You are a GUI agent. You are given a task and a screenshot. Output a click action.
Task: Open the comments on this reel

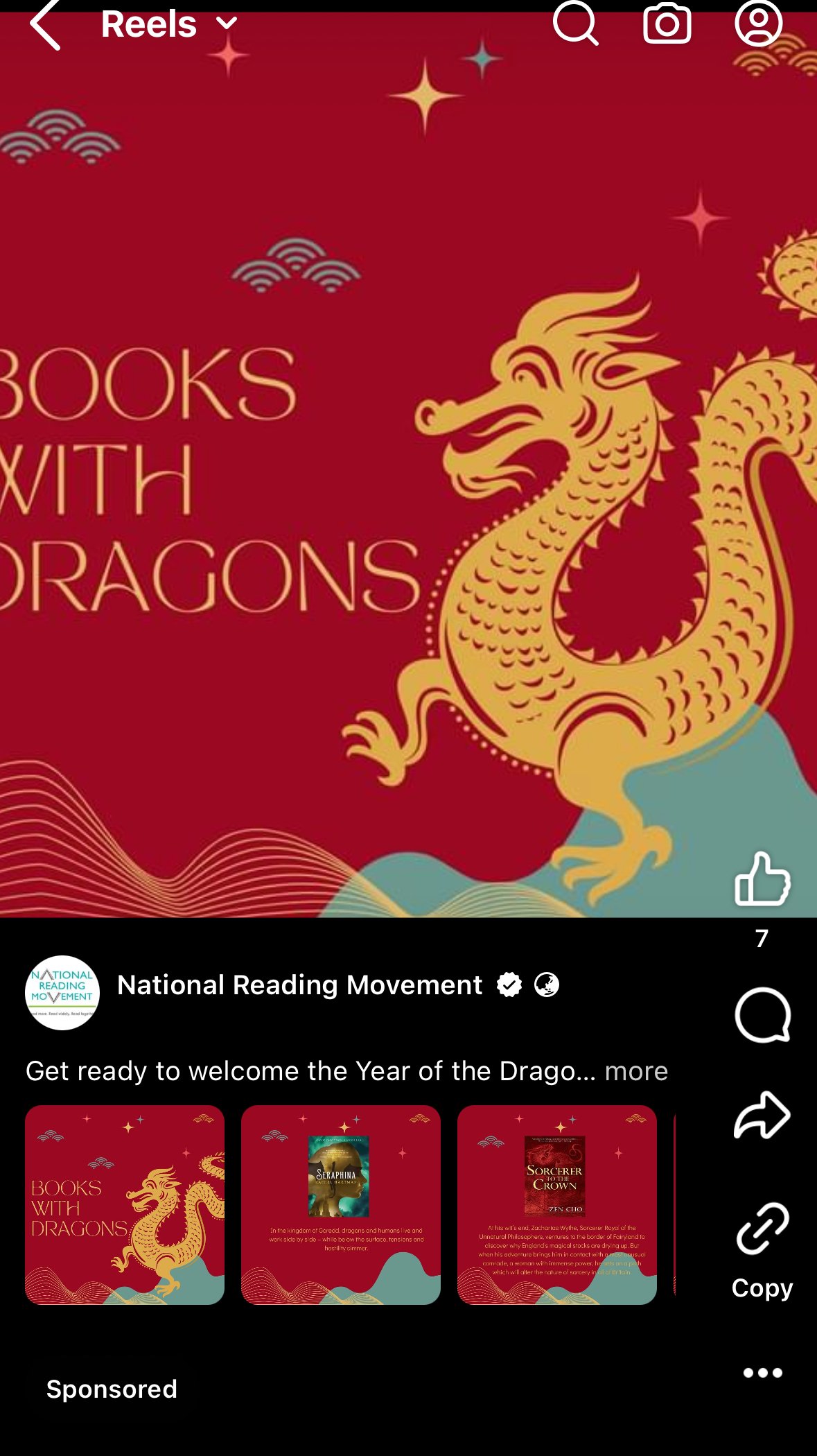762,1015
